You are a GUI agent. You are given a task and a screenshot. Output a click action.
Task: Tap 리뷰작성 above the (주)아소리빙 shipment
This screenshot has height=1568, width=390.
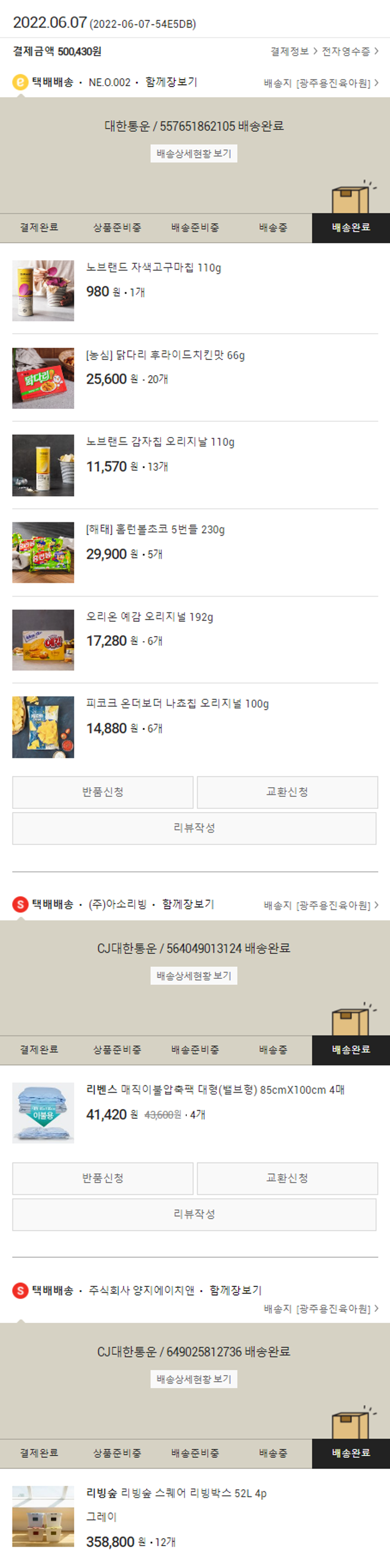click(x=194, y=828)
